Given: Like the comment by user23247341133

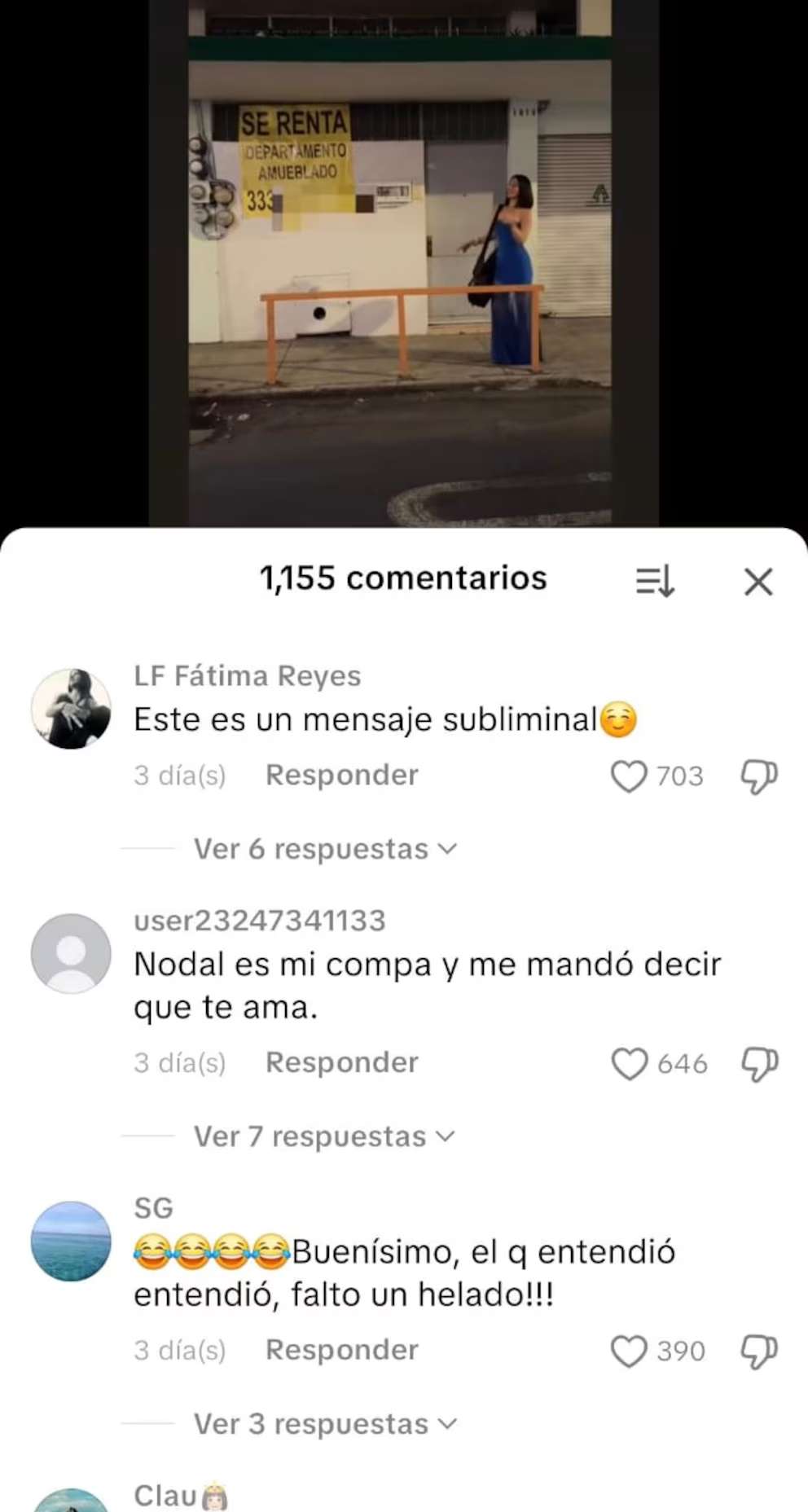Looking at the screenshot, I should [x=629, y=1064].
